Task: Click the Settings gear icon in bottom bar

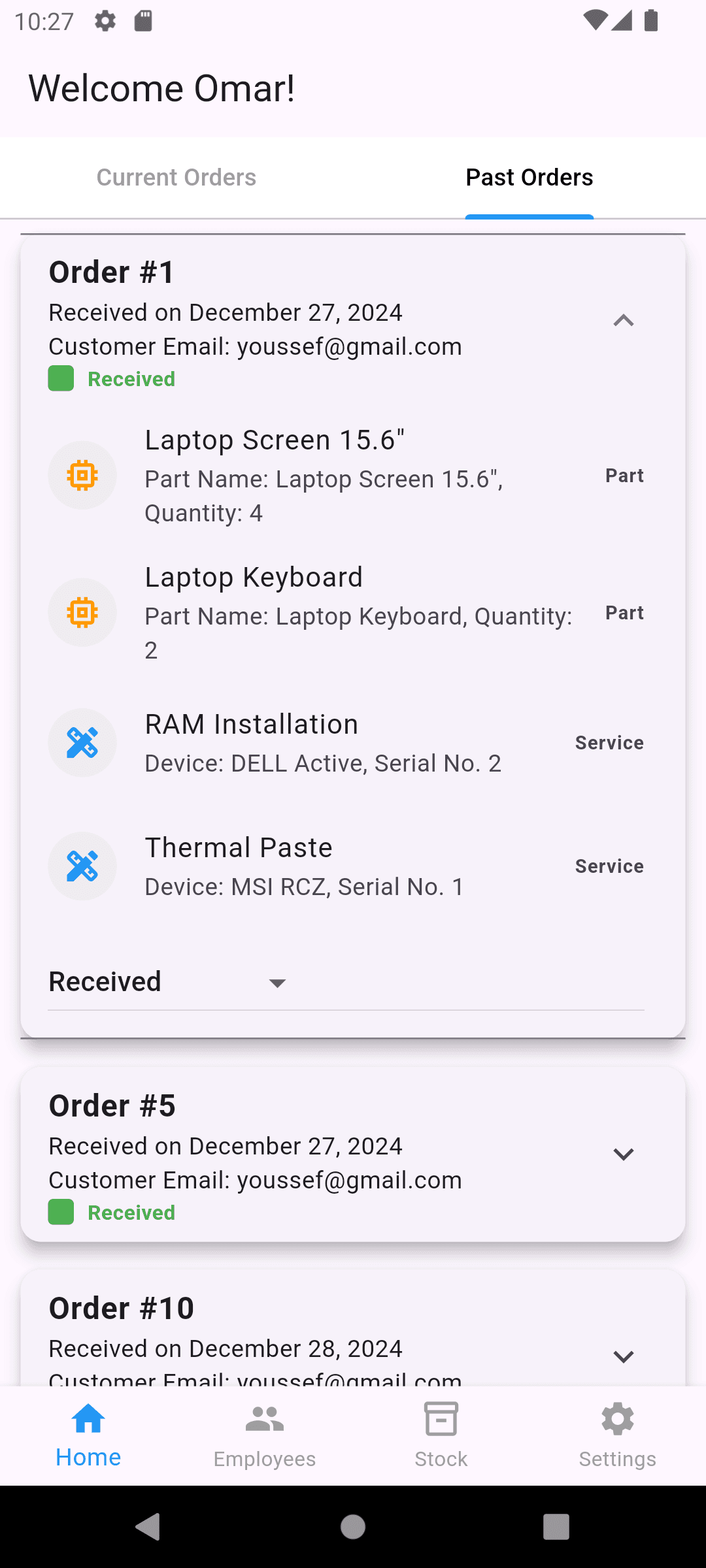Action: 617,1419
